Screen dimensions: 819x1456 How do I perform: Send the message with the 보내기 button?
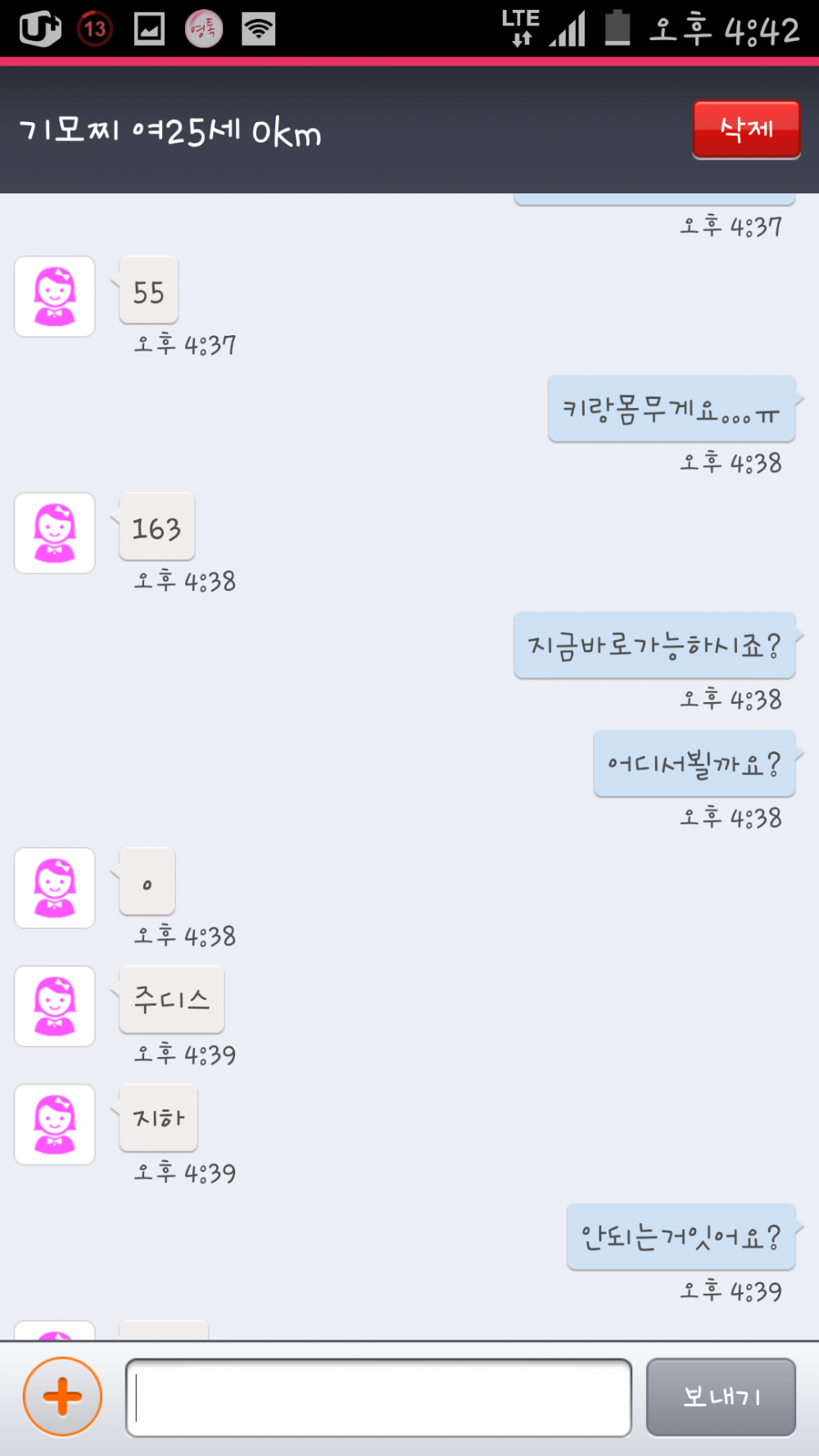[721, 1397]
